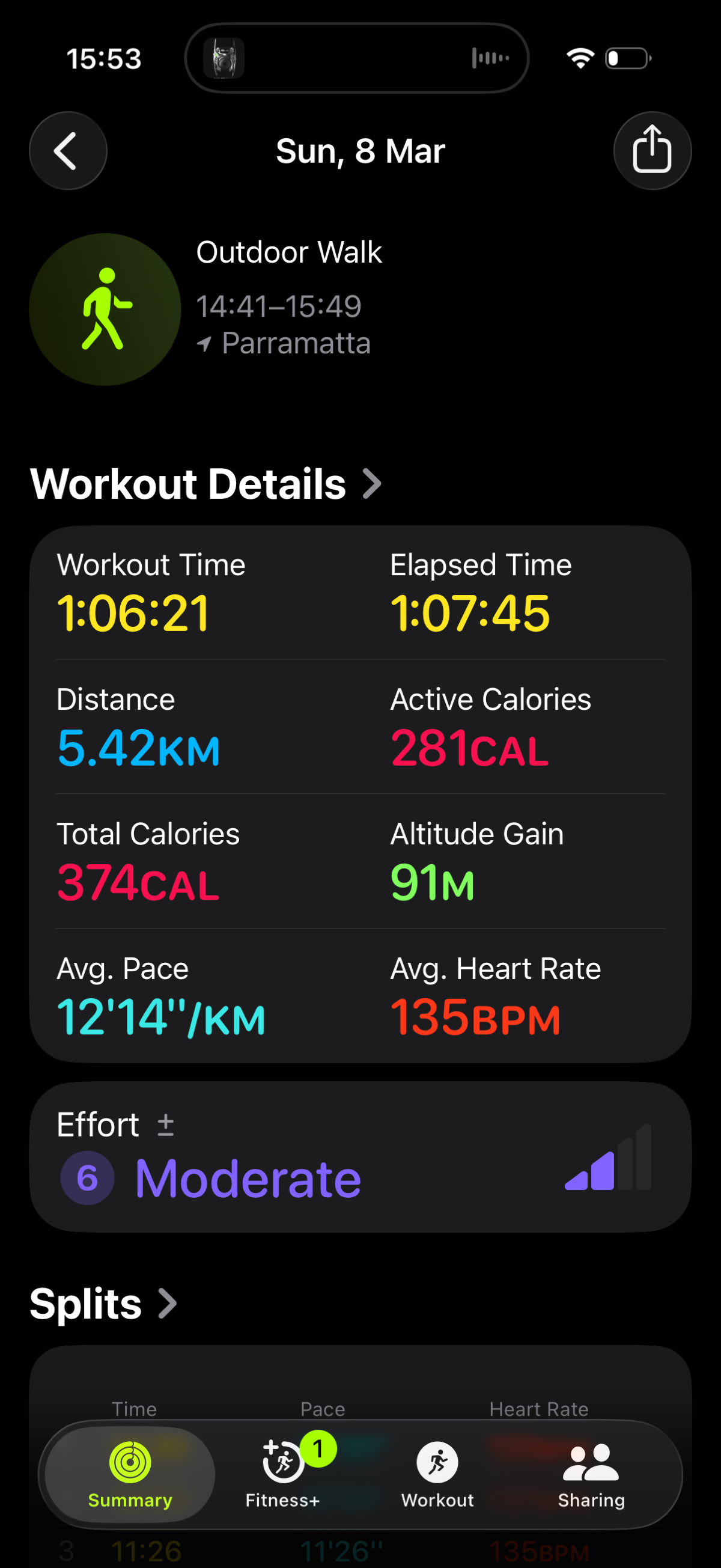Go back to the previous screen

(x=67, y=151)
